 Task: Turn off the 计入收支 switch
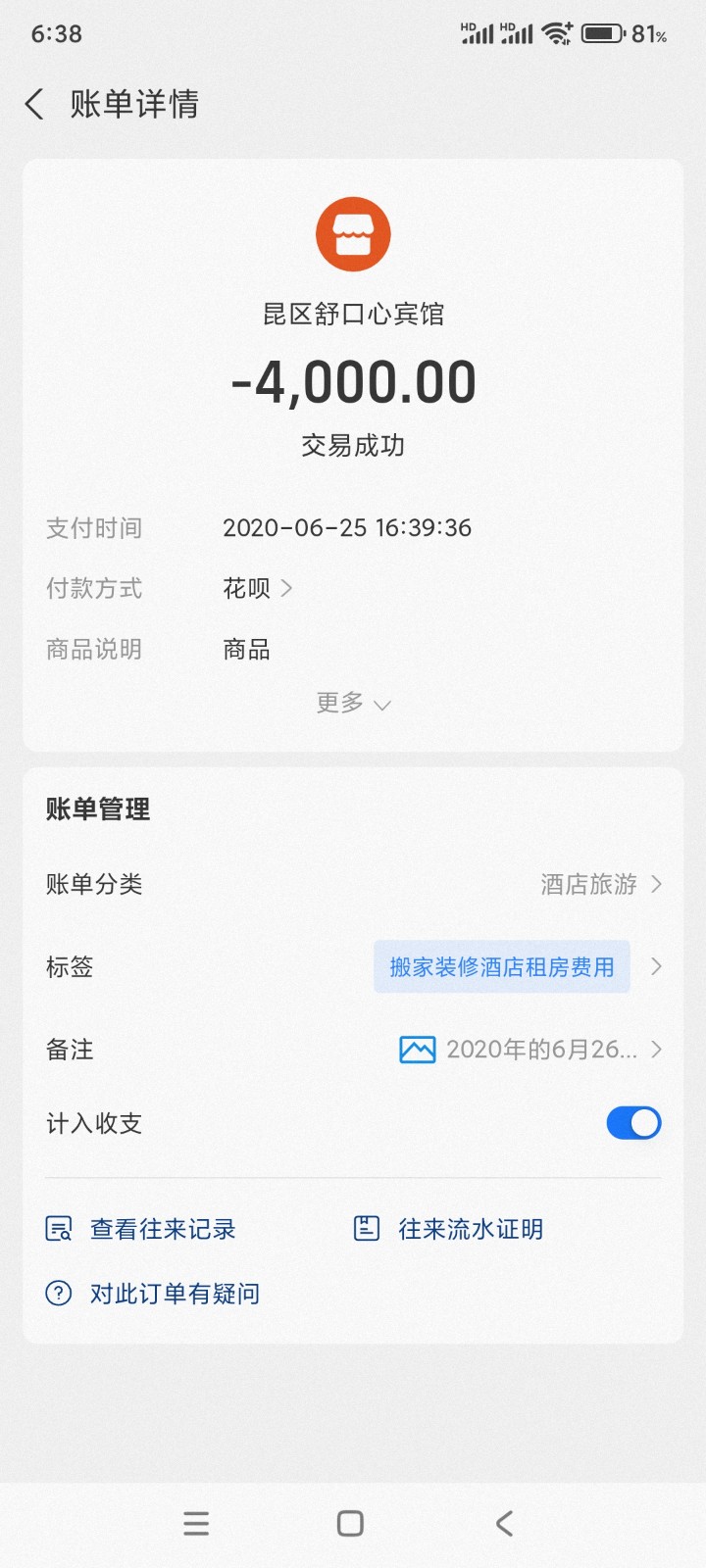coord(633,1123)
